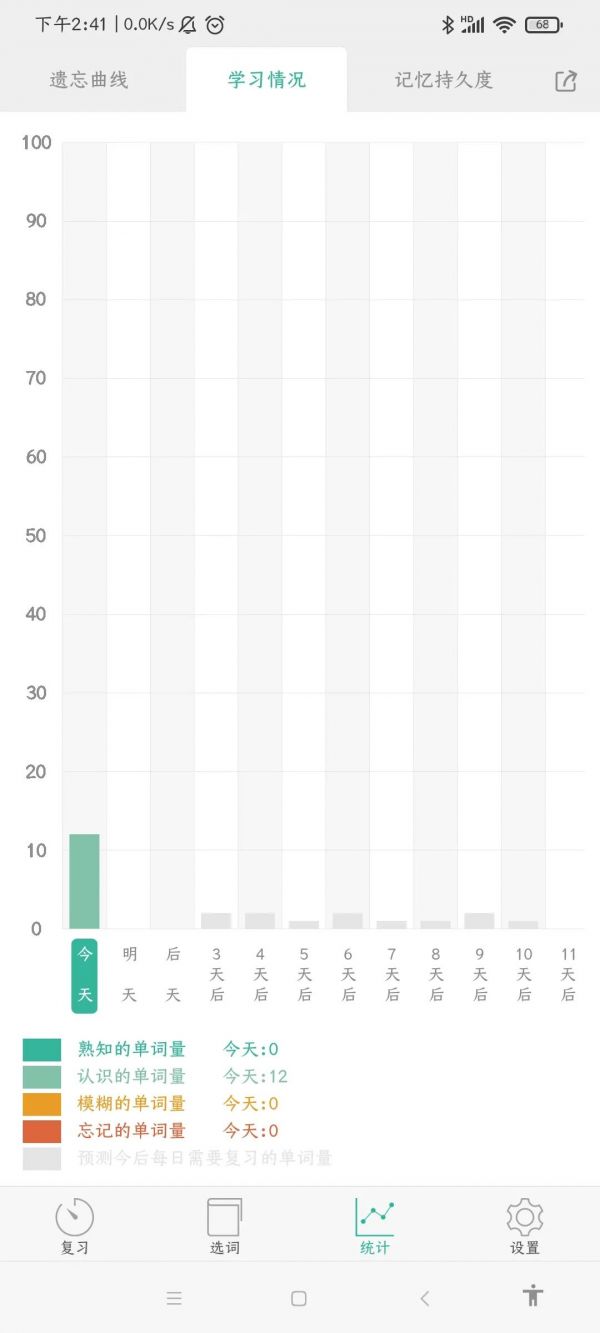The height and width of the screenshot is (1333, 600).
Task: Switch to the 记忆持久度 tab
Action: (443, 80)
